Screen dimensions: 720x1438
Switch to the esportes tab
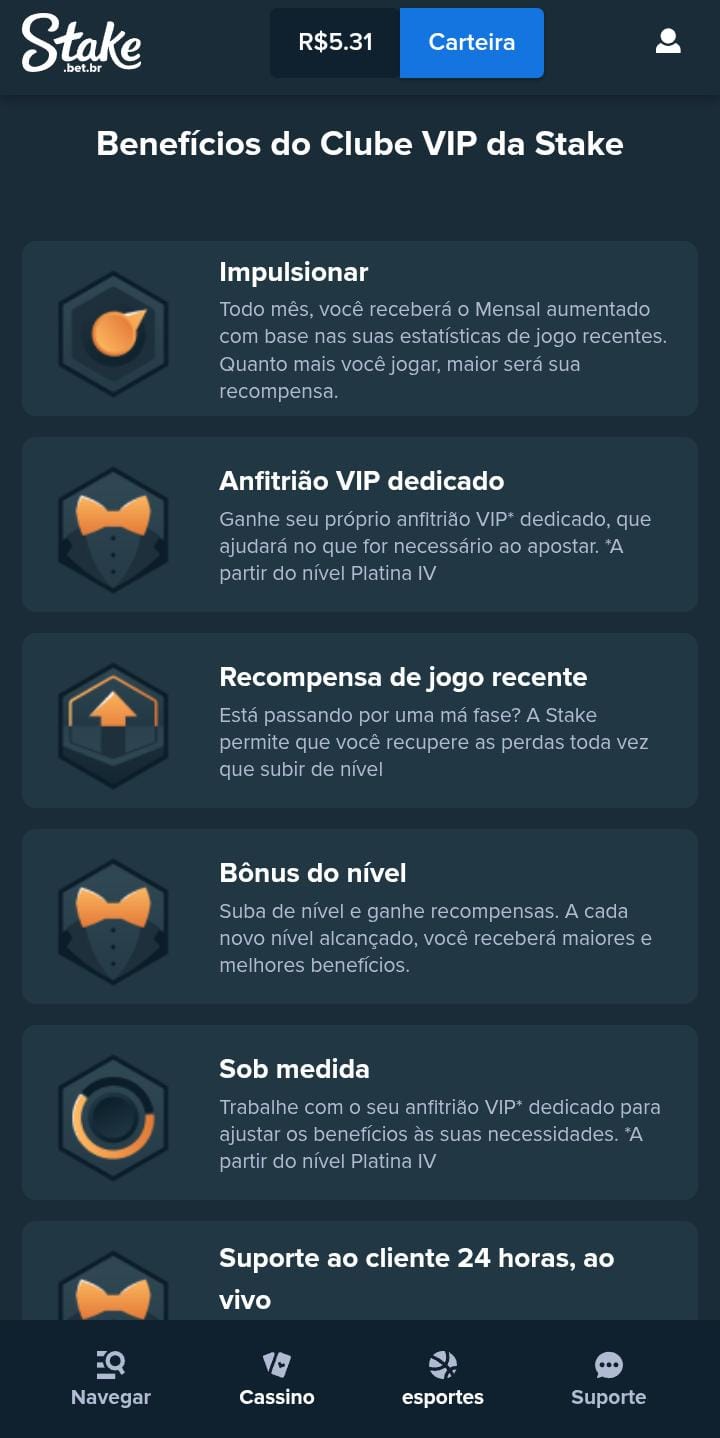point(442,1378)
